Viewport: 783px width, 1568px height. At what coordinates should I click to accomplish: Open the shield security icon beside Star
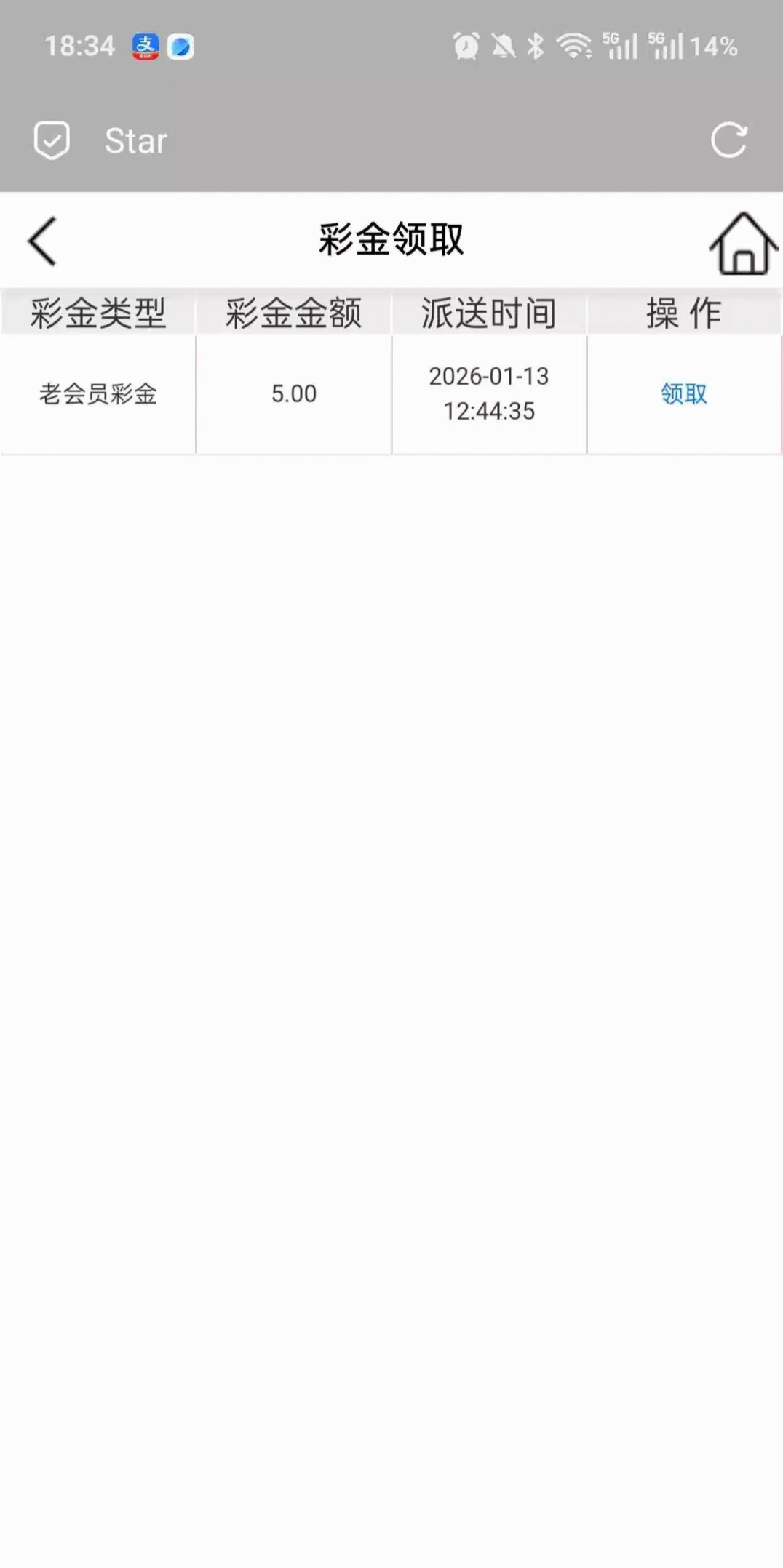52,140
